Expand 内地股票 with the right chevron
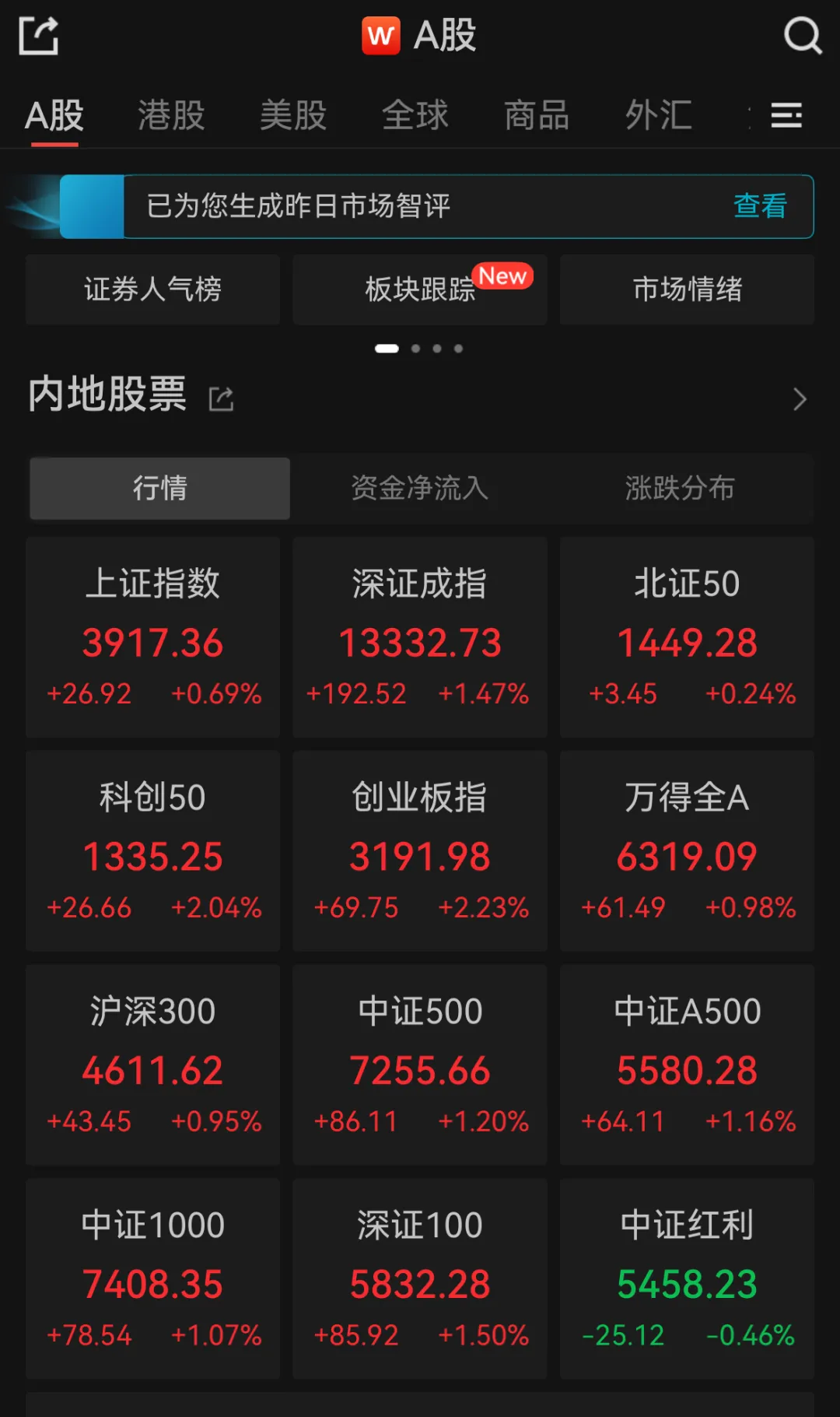The image size is (840, 1417). click(800, 398)
